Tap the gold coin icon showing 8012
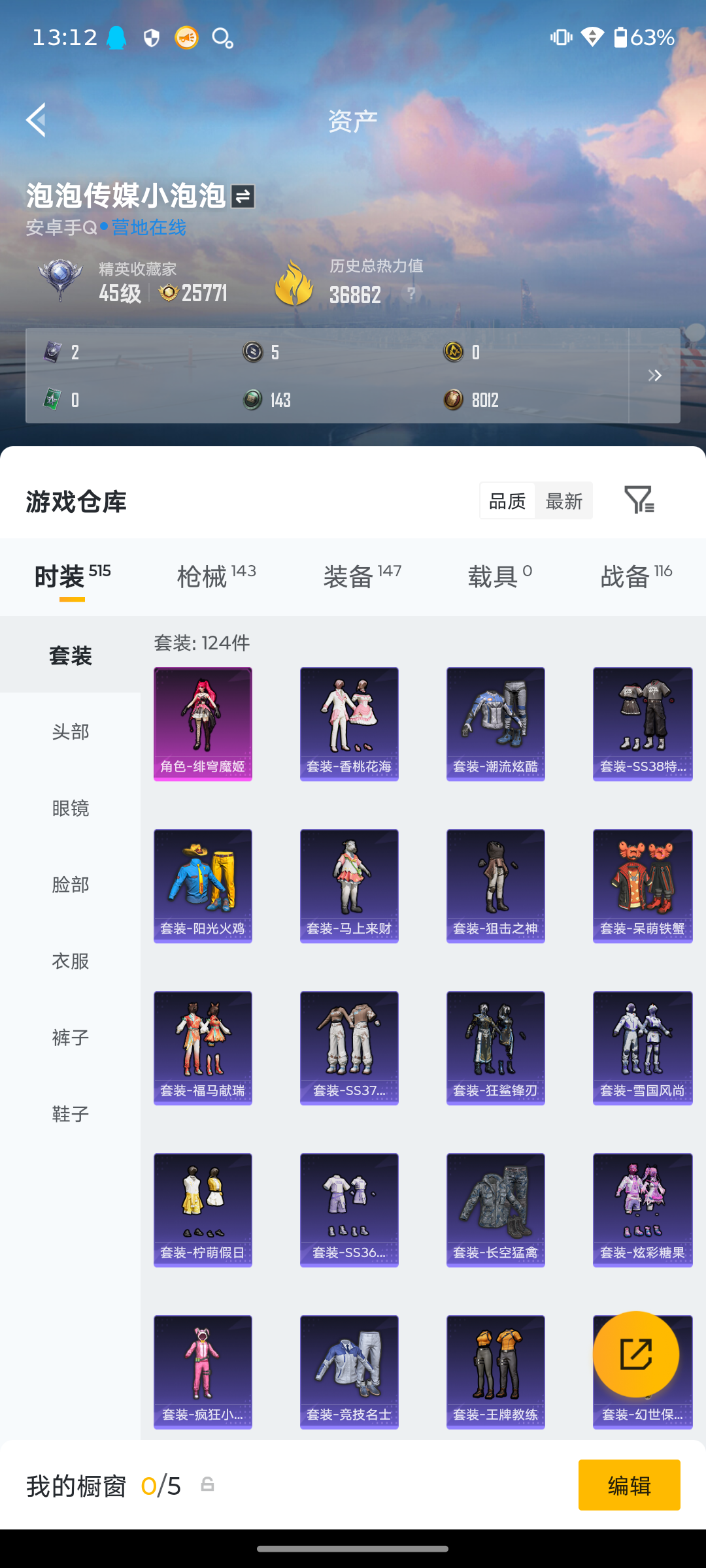 pos(452,399)
